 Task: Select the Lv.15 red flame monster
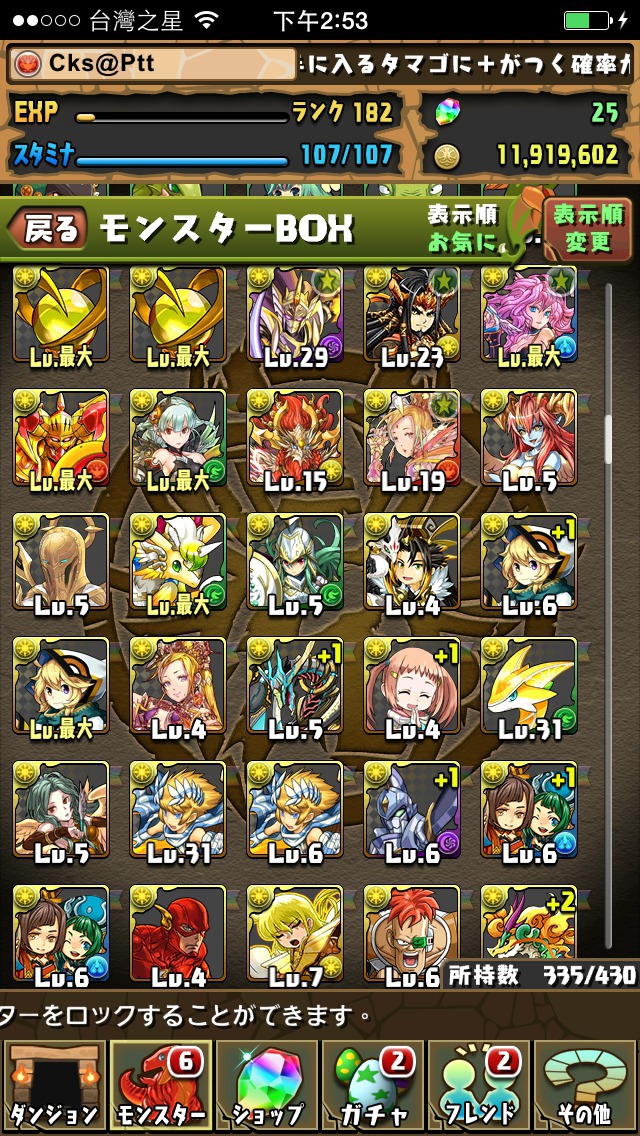pos(294,438)
